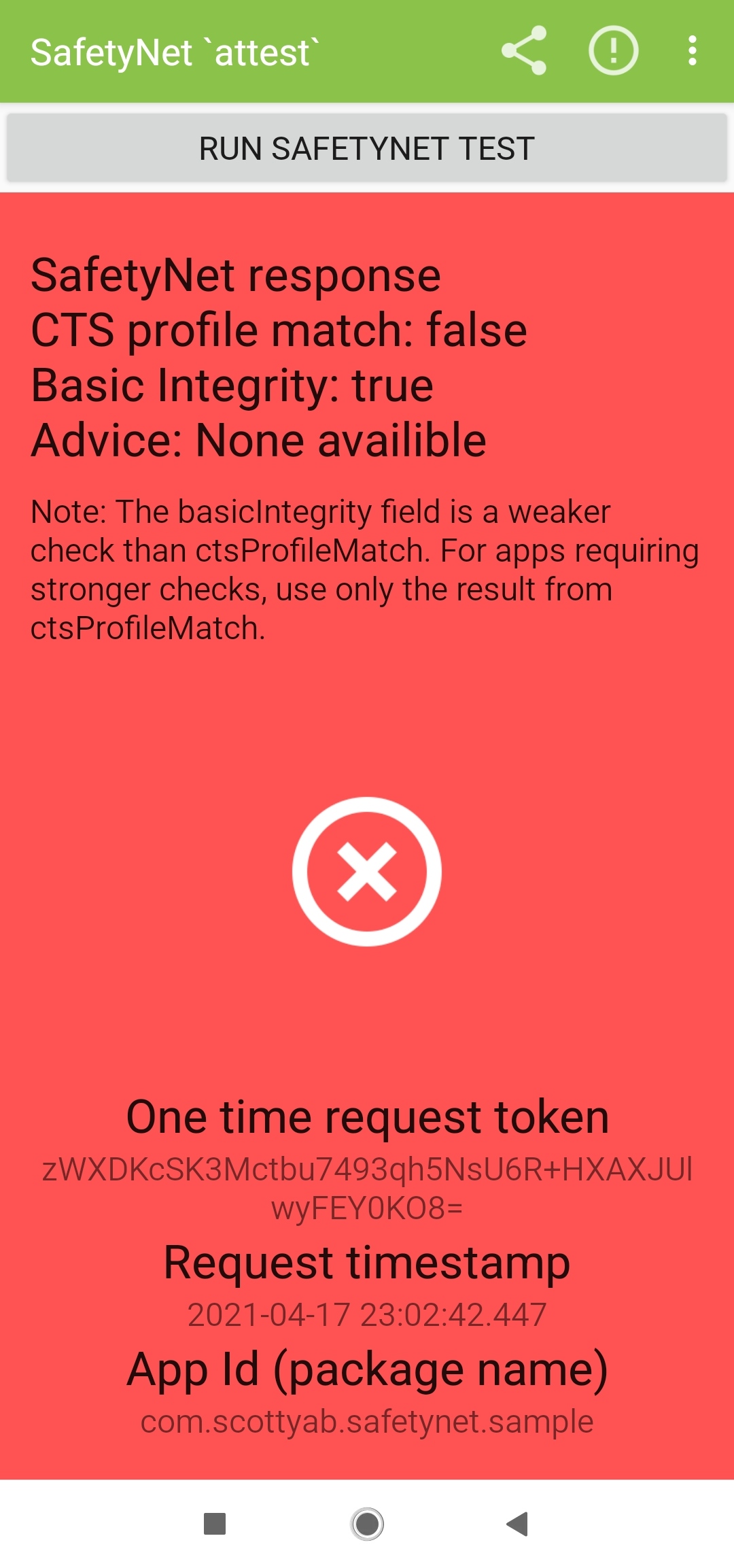
Task: Run SafetyNet test
Action: (367, 148)
